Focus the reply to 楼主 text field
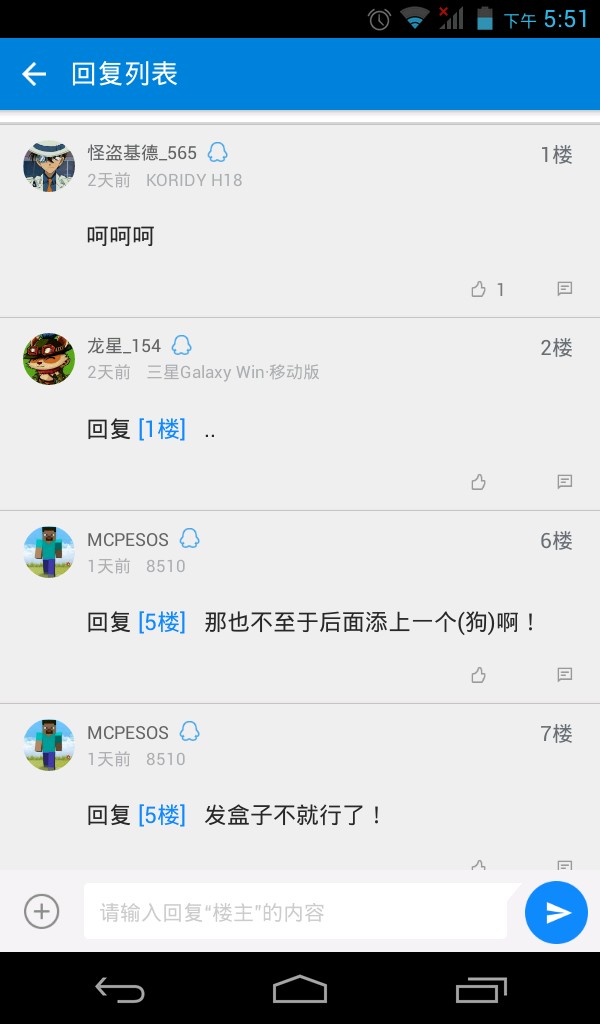Viewport: 600px width, 1024px height. [295, 912]
